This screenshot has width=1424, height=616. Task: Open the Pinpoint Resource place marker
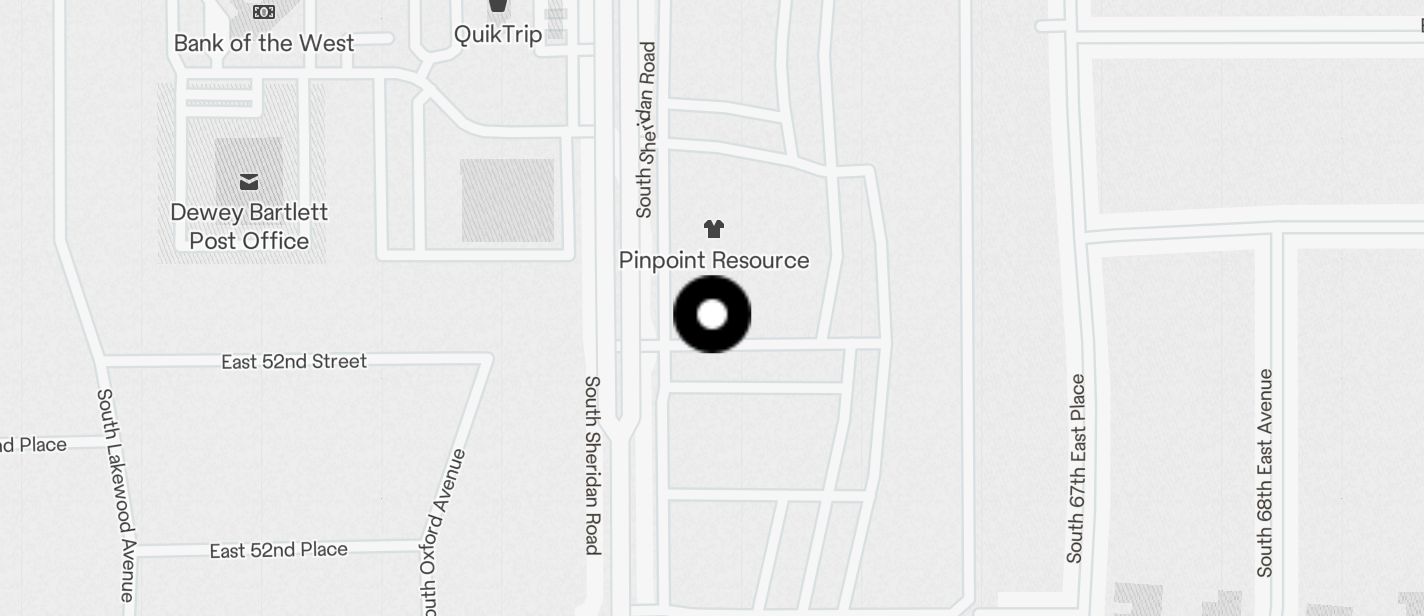[713, 230]
